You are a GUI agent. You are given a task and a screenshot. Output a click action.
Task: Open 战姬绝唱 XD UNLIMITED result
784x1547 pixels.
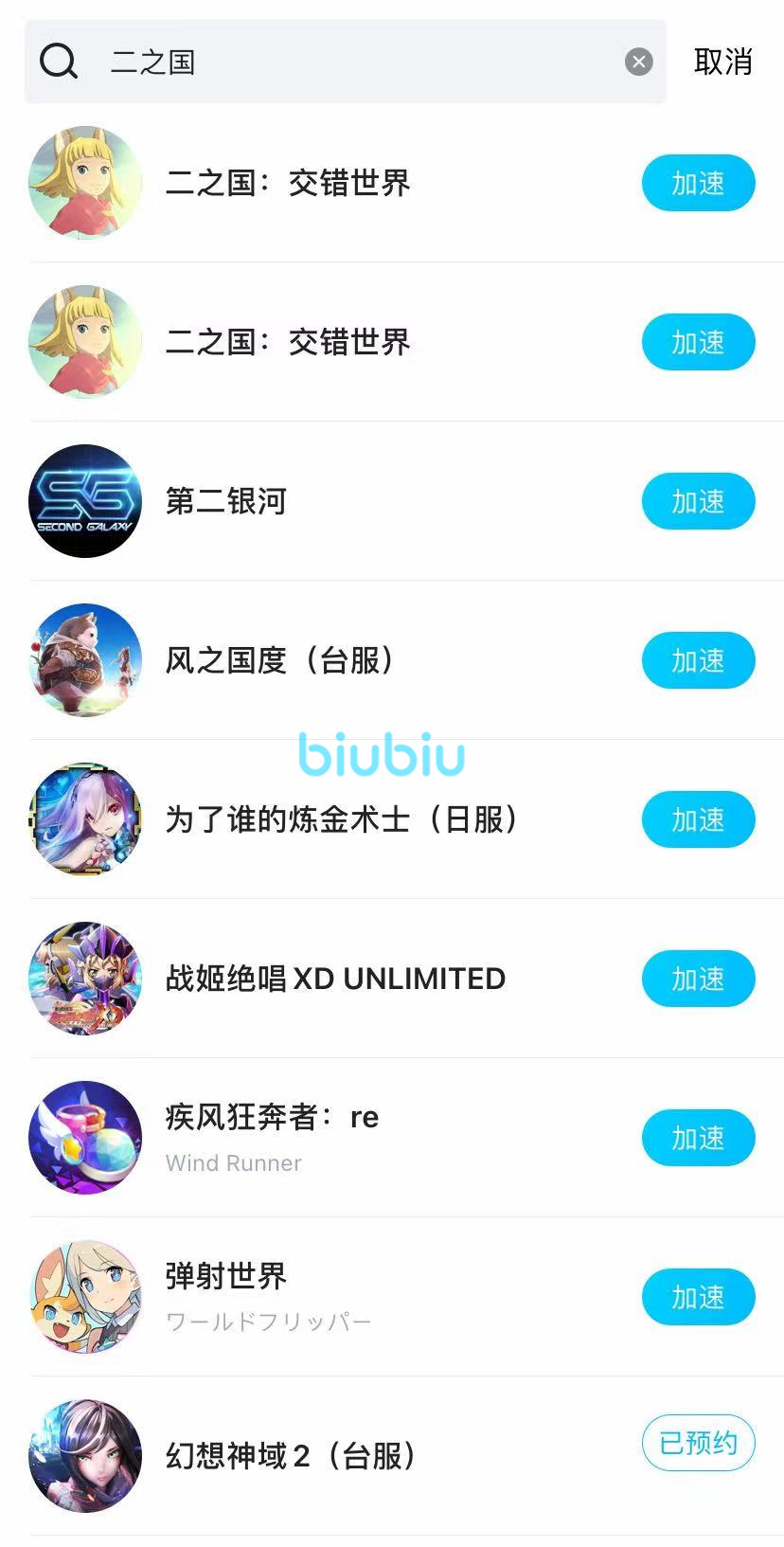click(x=335, y=979)
